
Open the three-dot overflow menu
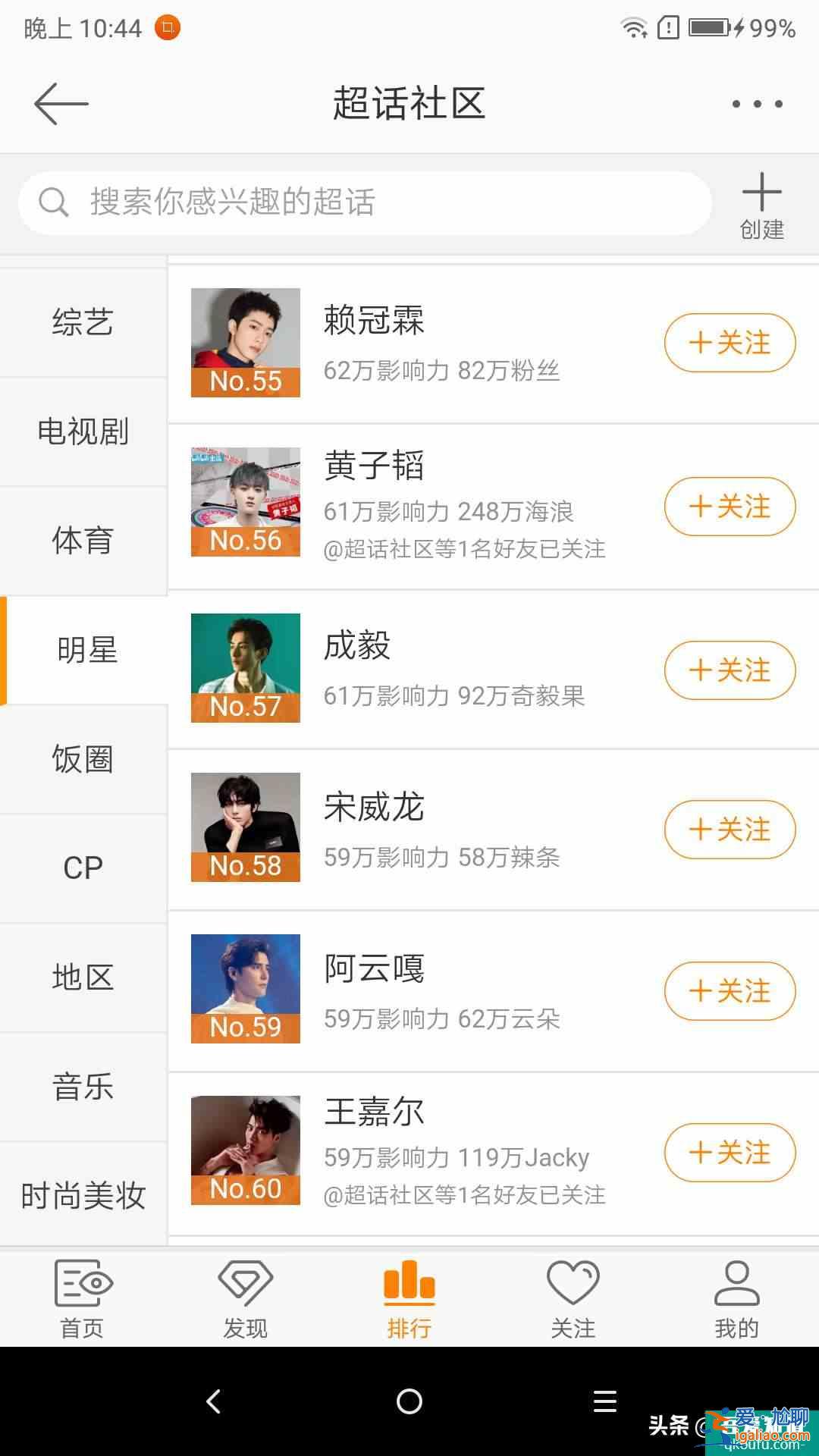[757, 104]
